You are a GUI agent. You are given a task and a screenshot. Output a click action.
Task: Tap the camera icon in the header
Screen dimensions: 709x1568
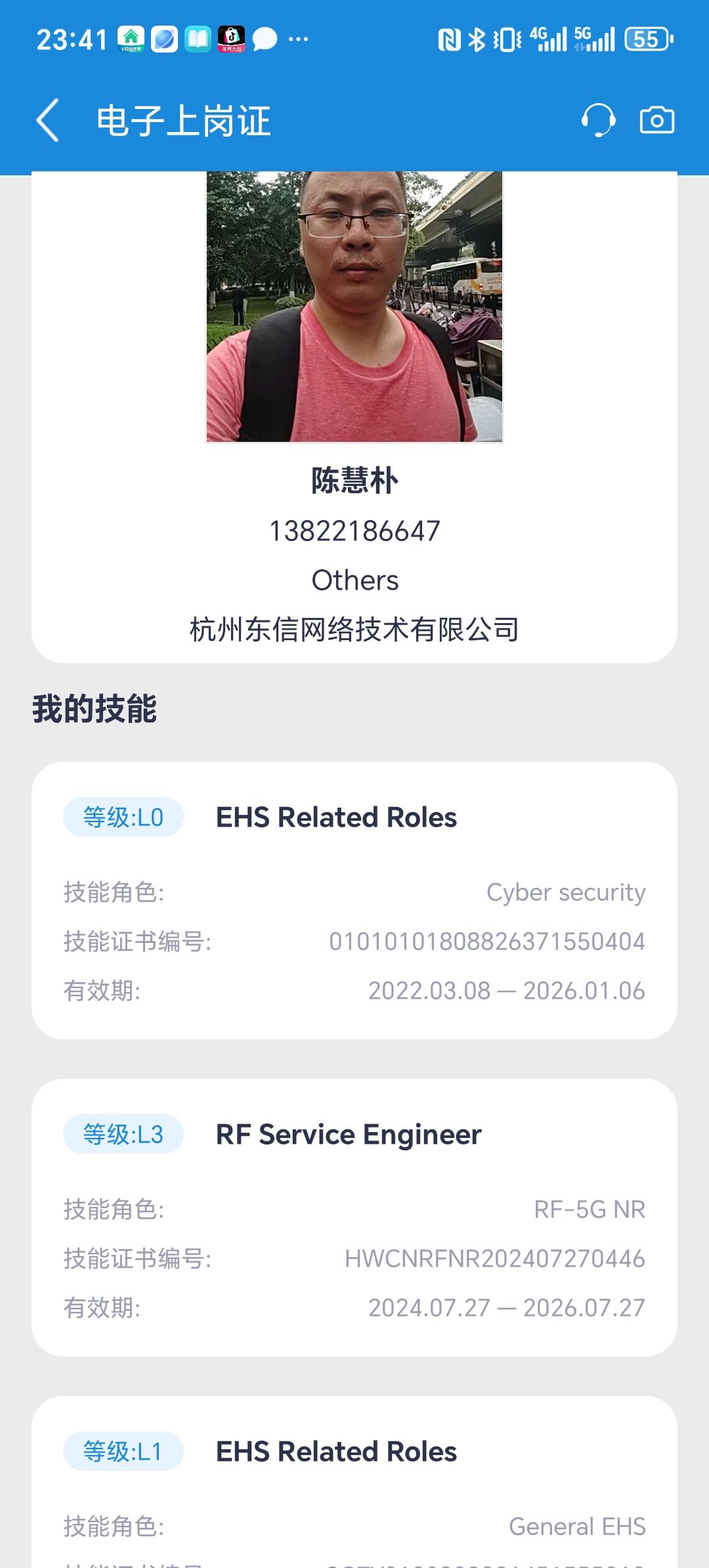(x=657, y=120)
